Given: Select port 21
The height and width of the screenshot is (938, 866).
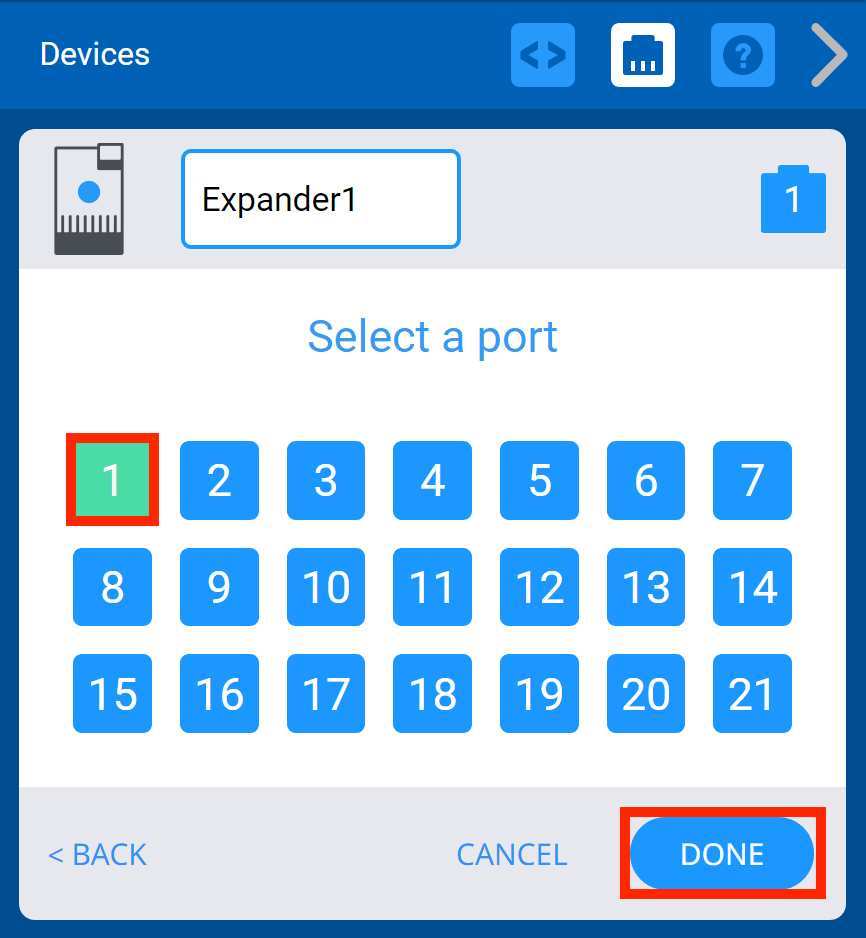Looking at the screenshot, I should (752, 693).
